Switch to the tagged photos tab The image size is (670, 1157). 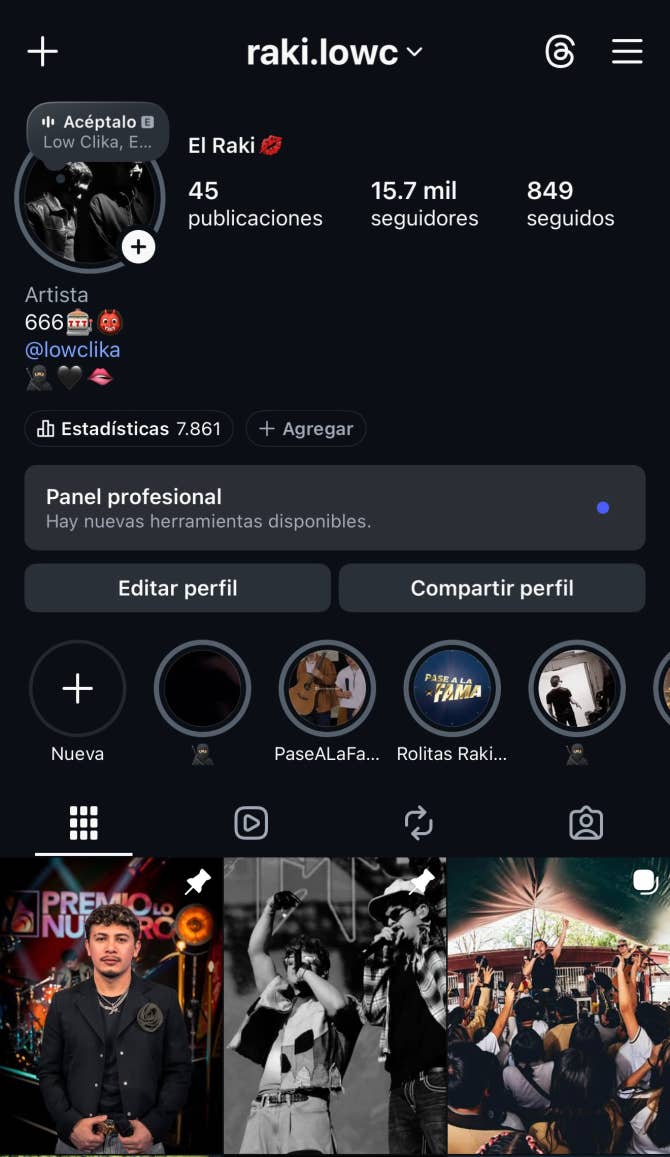586,823
